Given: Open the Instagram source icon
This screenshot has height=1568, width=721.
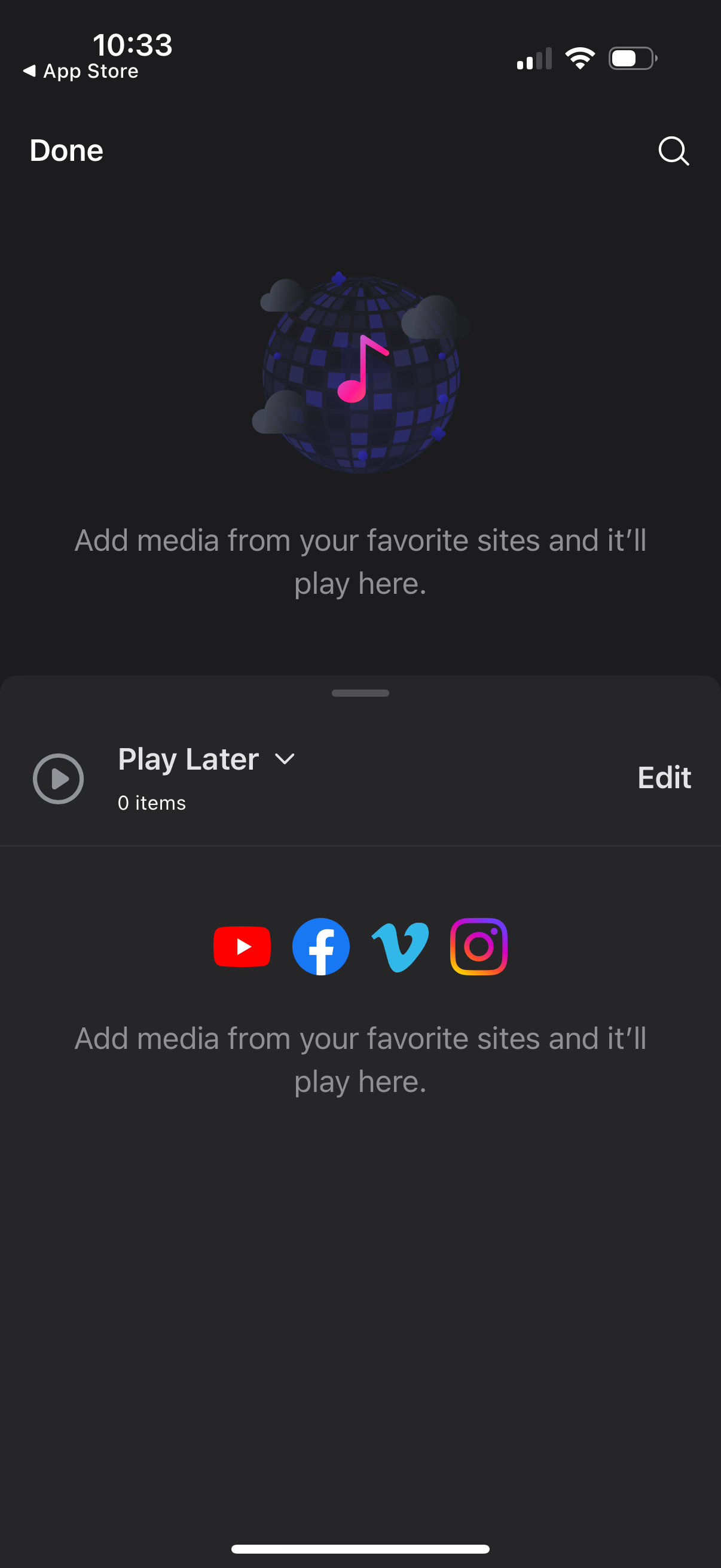Looking at the screenshot, I should click(478, 946).
